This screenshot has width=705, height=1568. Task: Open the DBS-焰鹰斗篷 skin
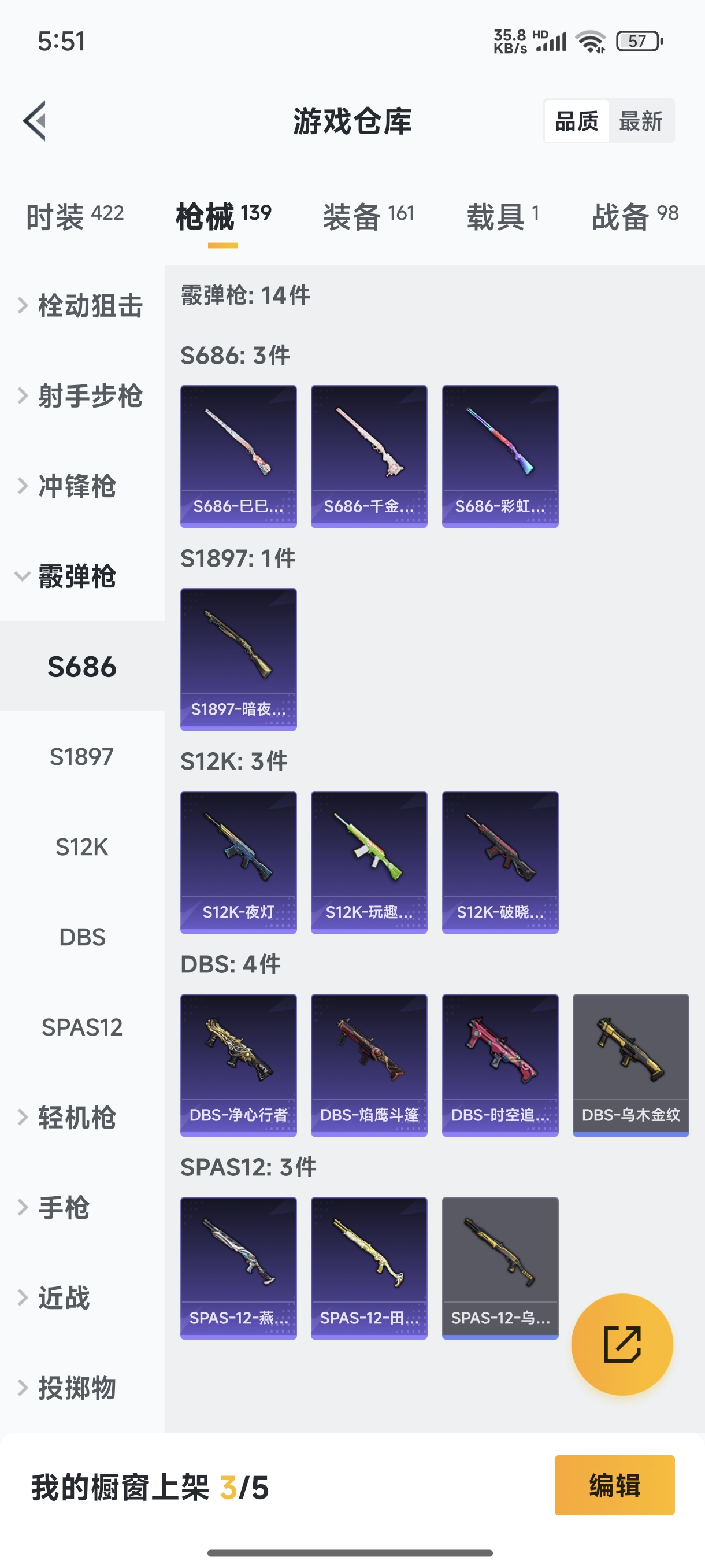pyautogui.click(x=369, y=1064)
